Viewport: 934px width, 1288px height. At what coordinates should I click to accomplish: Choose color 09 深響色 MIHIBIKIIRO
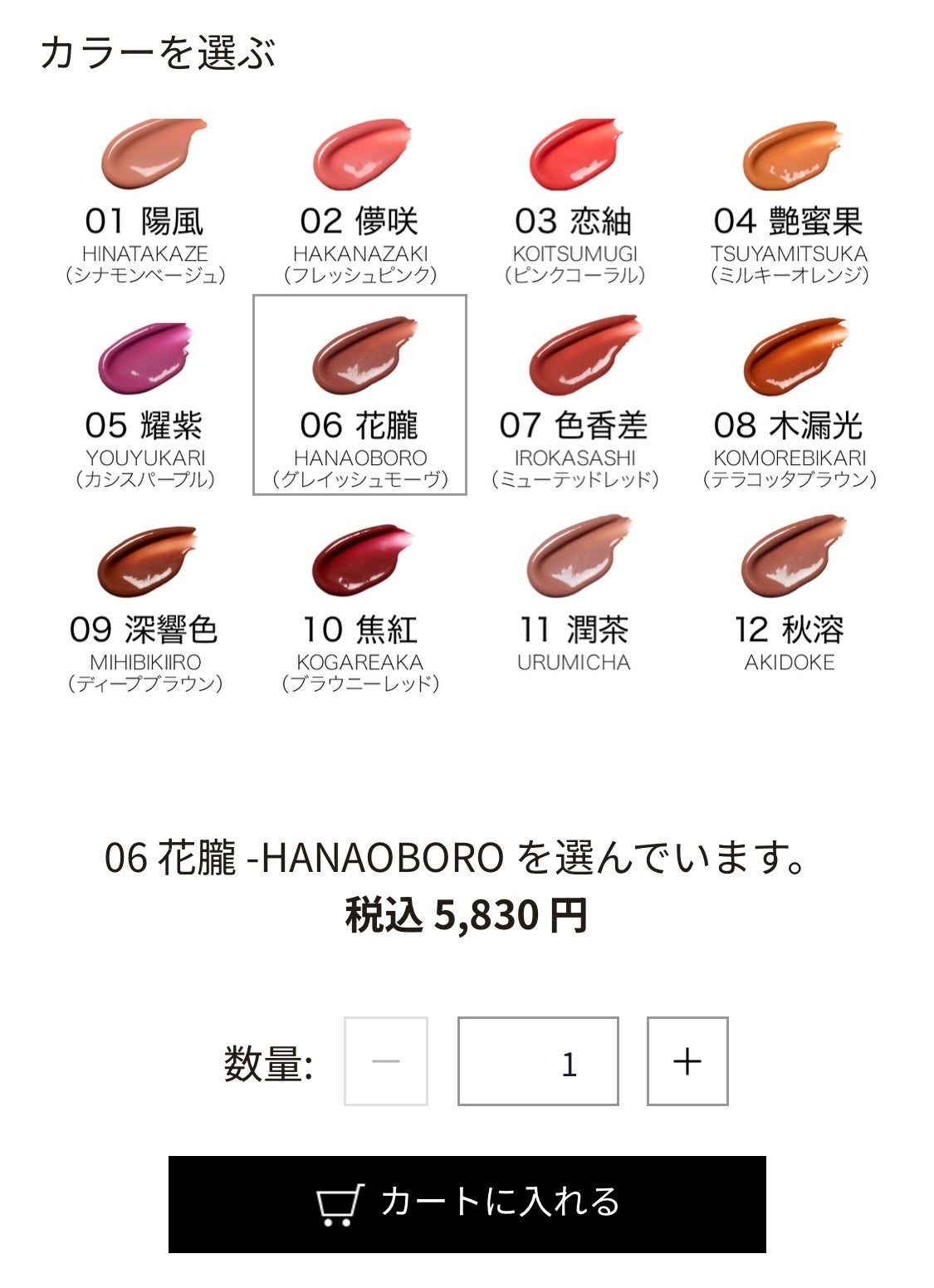pos(146,606)
